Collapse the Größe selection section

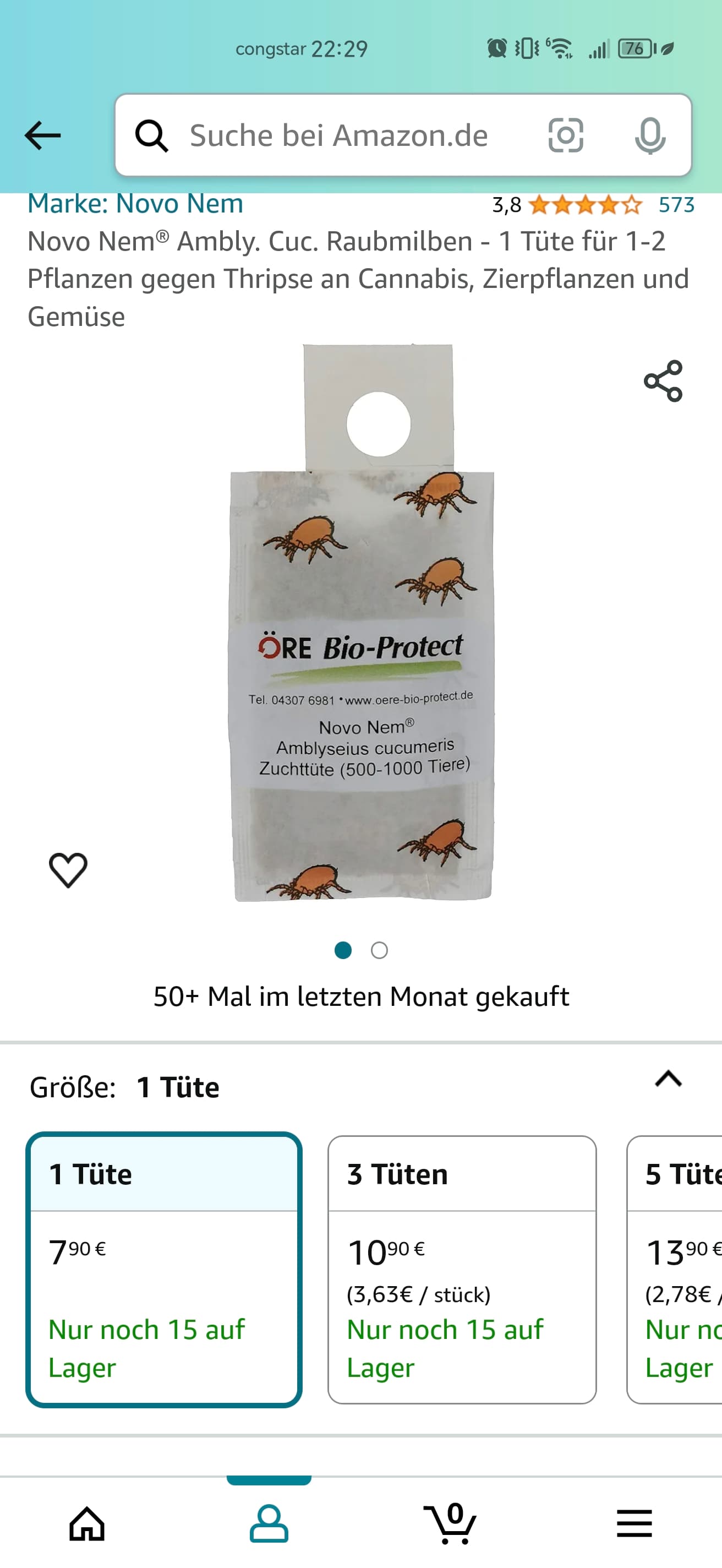[x=668, y=1079]
